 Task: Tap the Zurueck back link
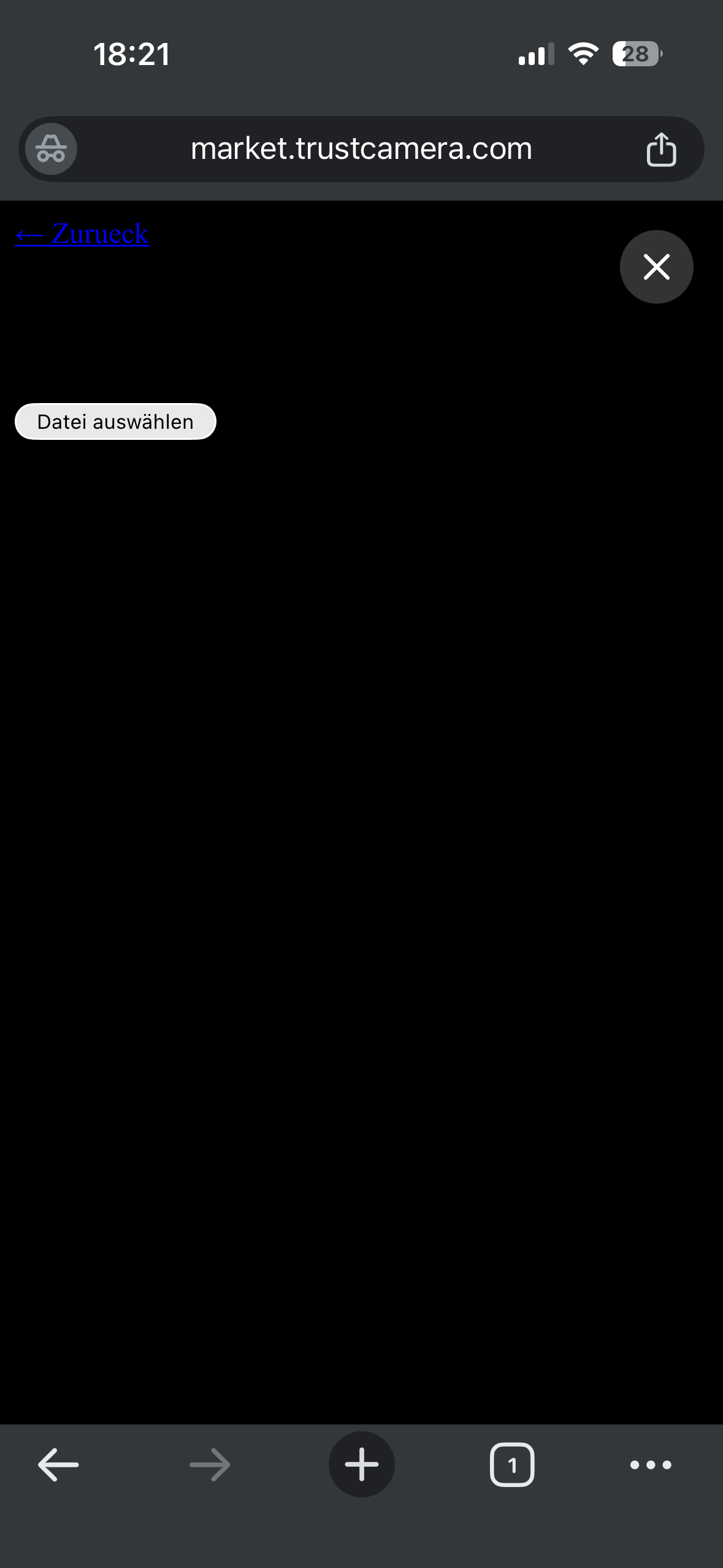point(82,234)
